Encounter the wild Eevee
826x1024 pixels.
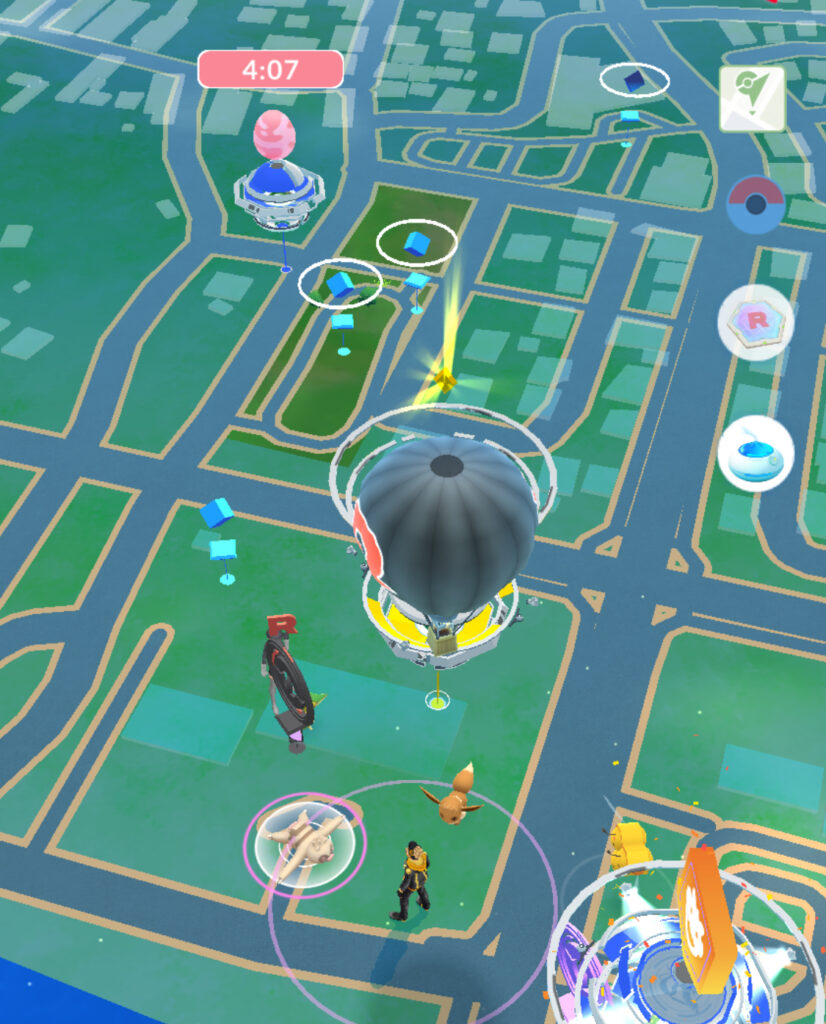coord(454,795)
